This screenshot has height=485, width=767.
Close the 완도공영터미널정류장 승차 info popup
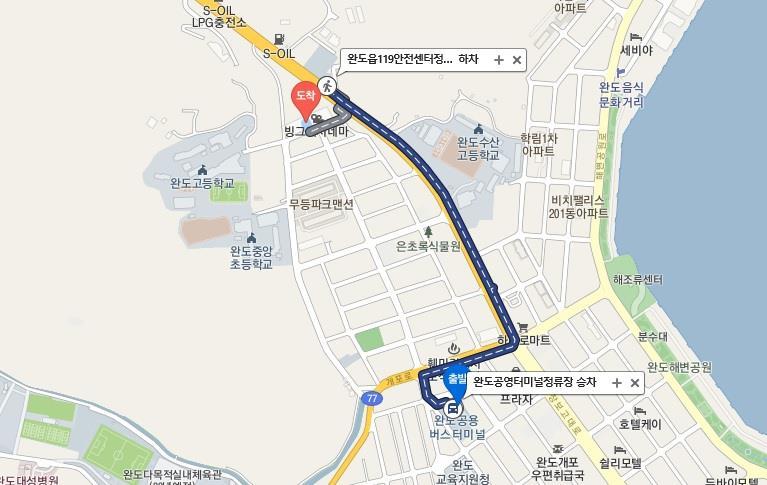634,383
